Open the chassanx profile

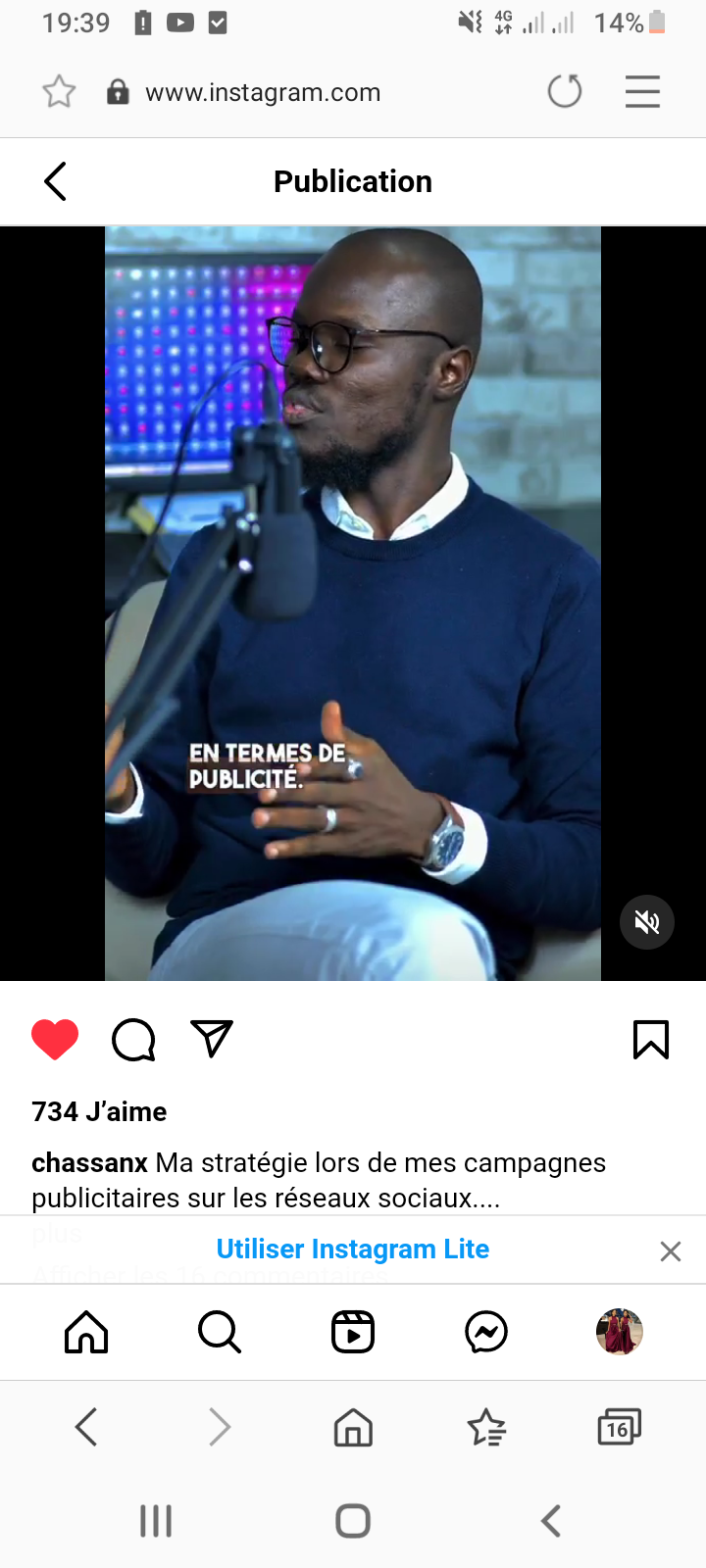(x=89, y=1163)
